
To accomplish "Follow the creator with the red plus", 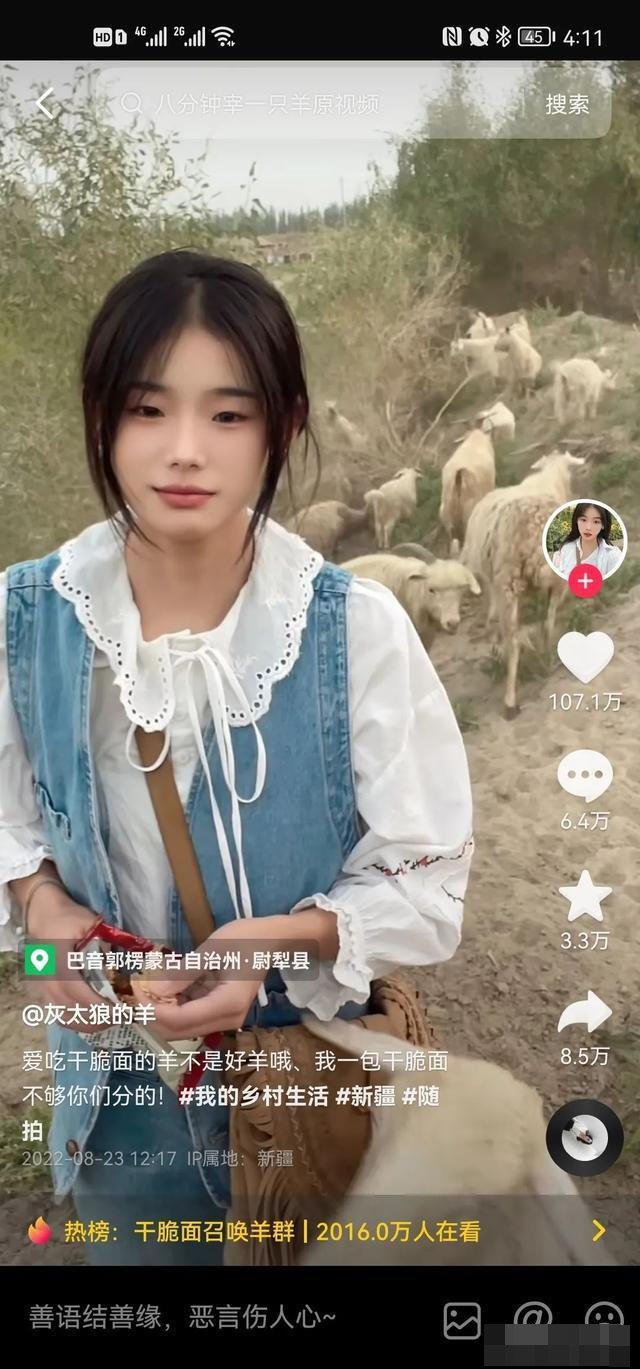I will click(x=585, y=581).
